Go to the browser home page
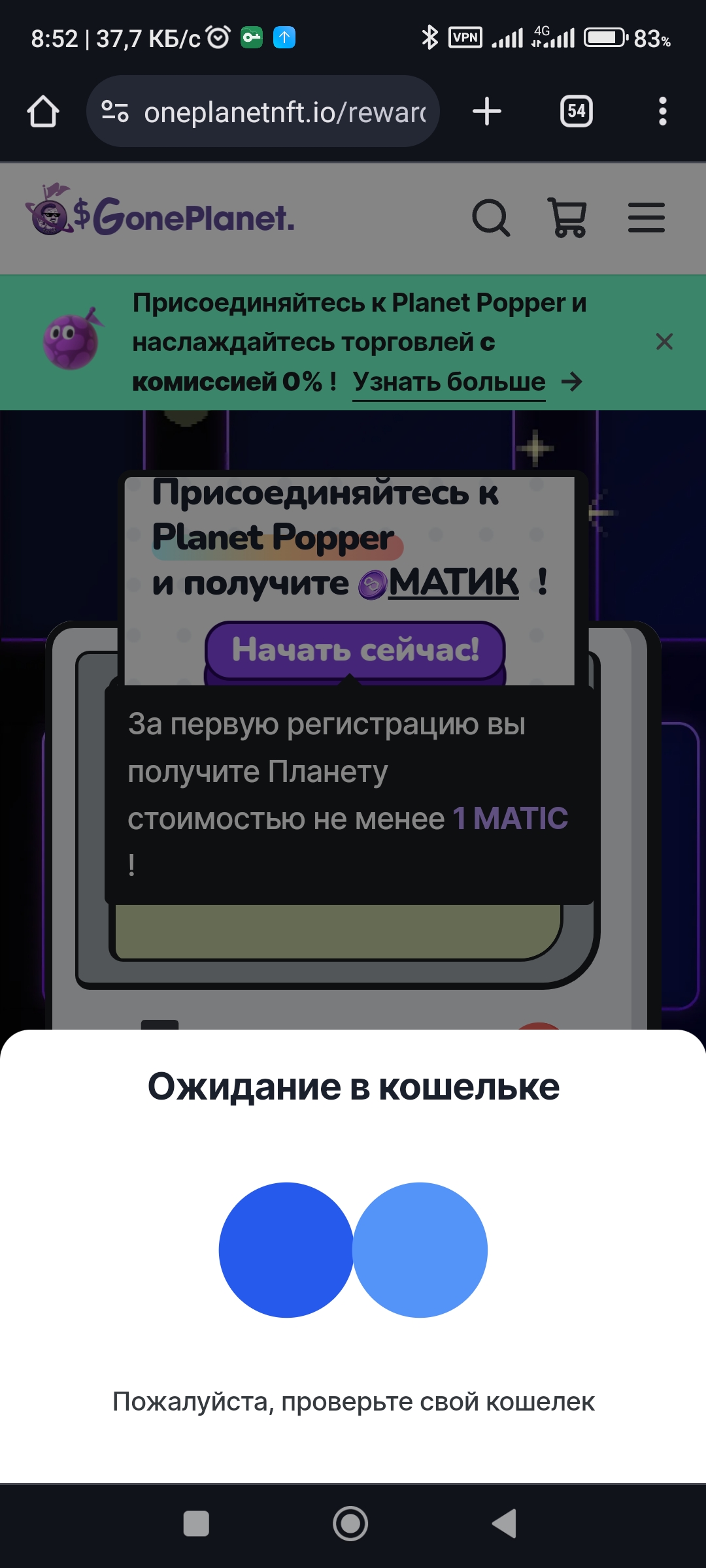The image size is (706, 1568). click(x=43, y=112)
